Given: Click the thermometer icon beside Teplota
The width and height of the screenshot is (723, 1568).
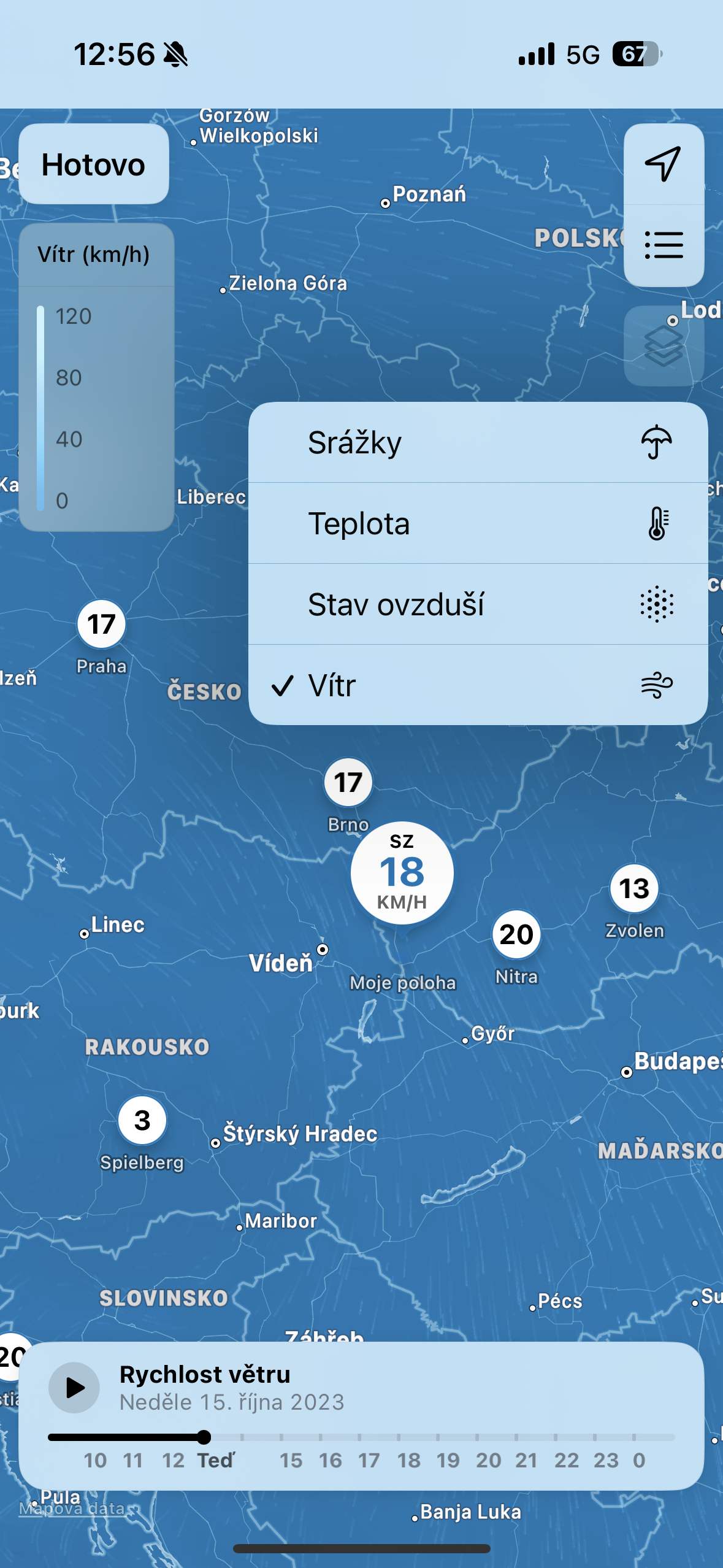Looking at the screenshot, I should click(x=657, y=523).
